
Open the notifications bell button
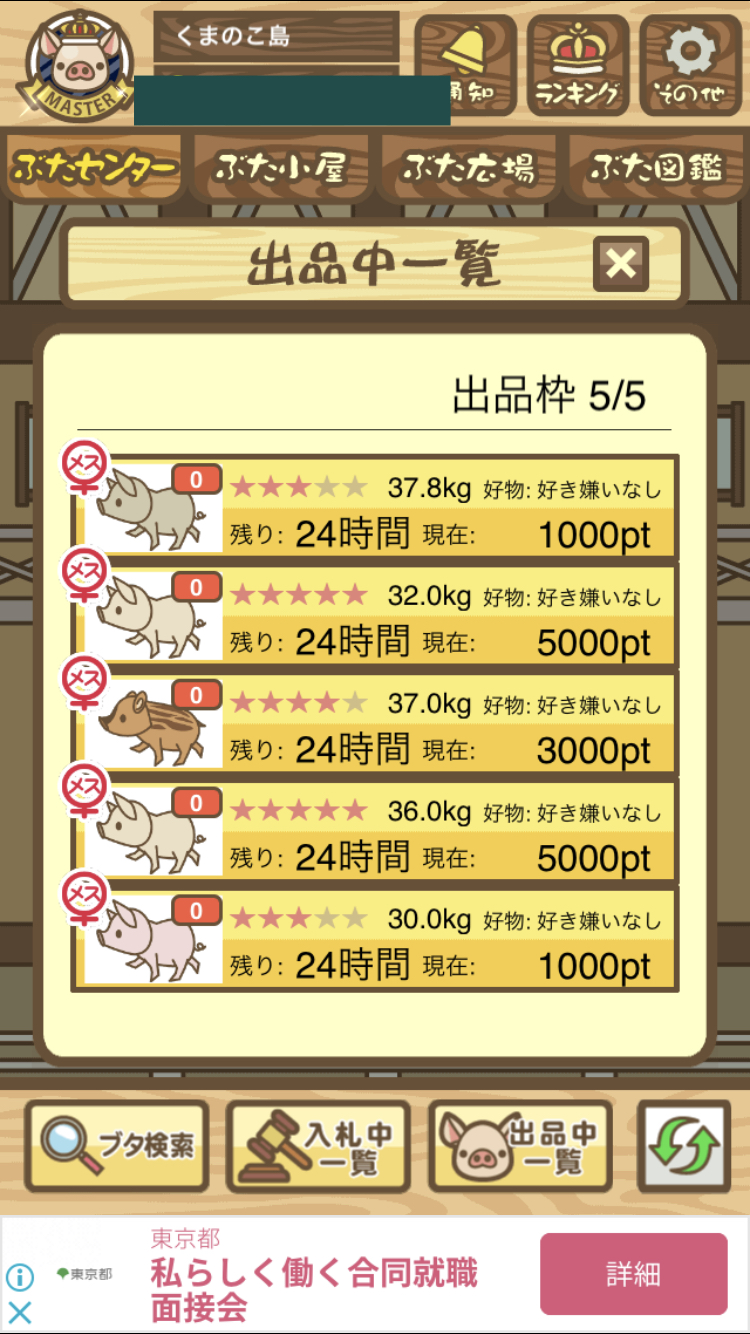466,65
